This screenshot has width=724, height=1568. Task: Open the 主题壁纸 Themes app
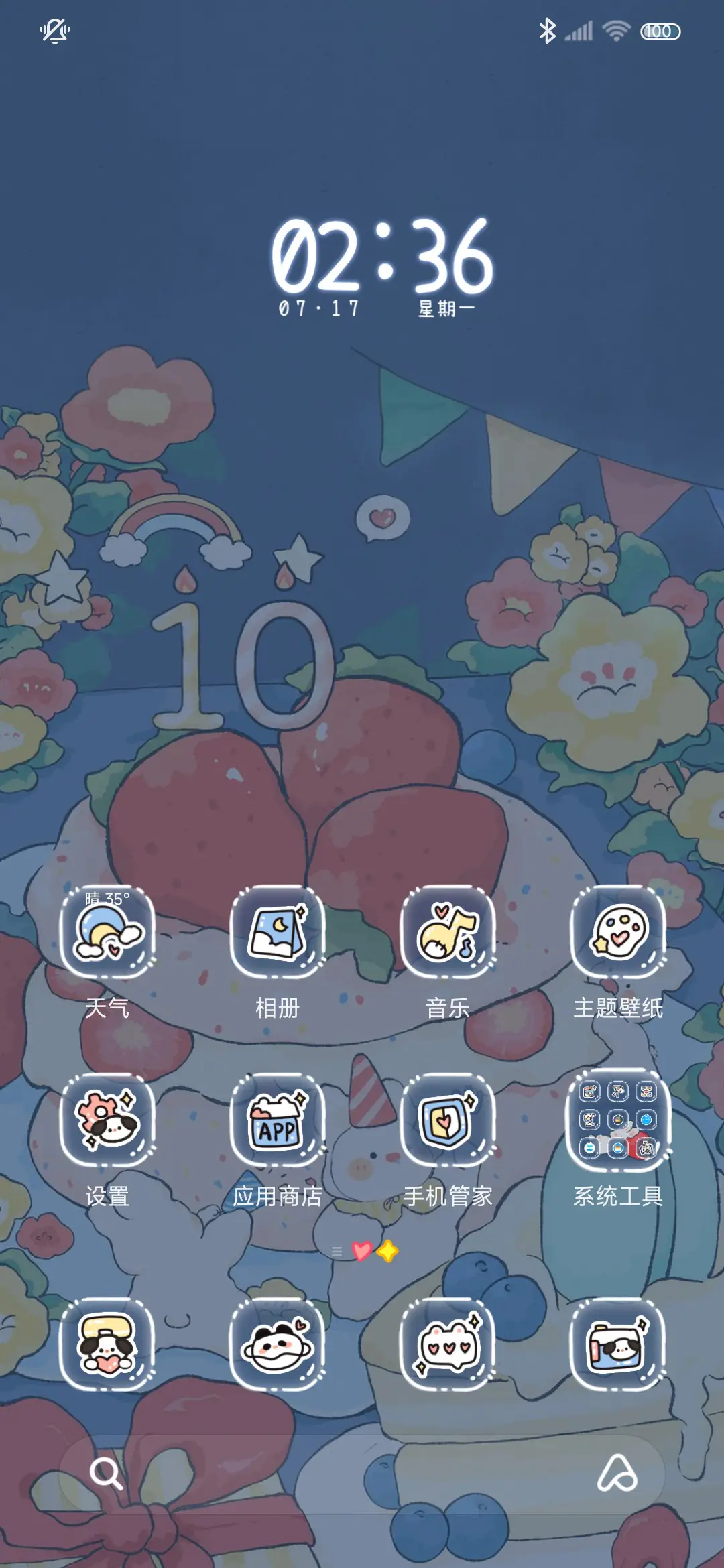pos(619,933)
